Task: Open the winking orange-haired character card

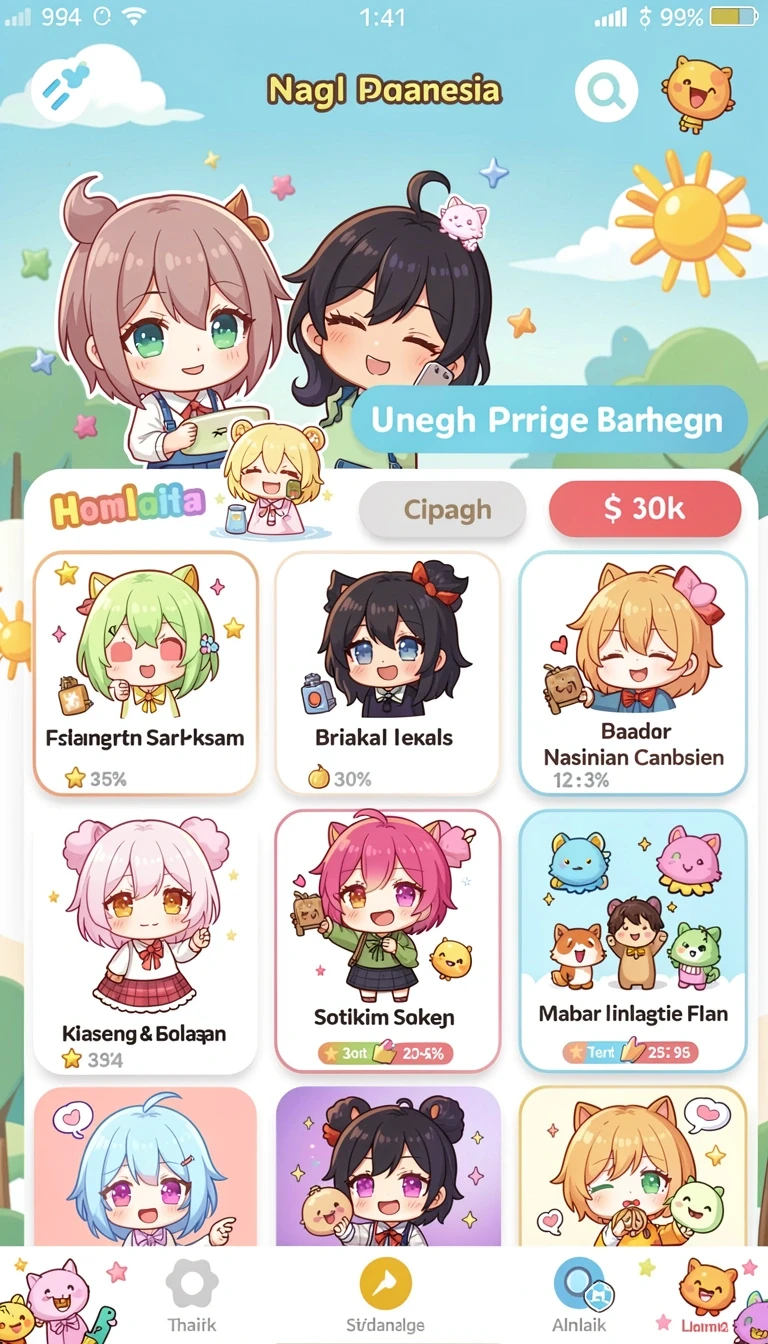Action: pos(633,1166)
